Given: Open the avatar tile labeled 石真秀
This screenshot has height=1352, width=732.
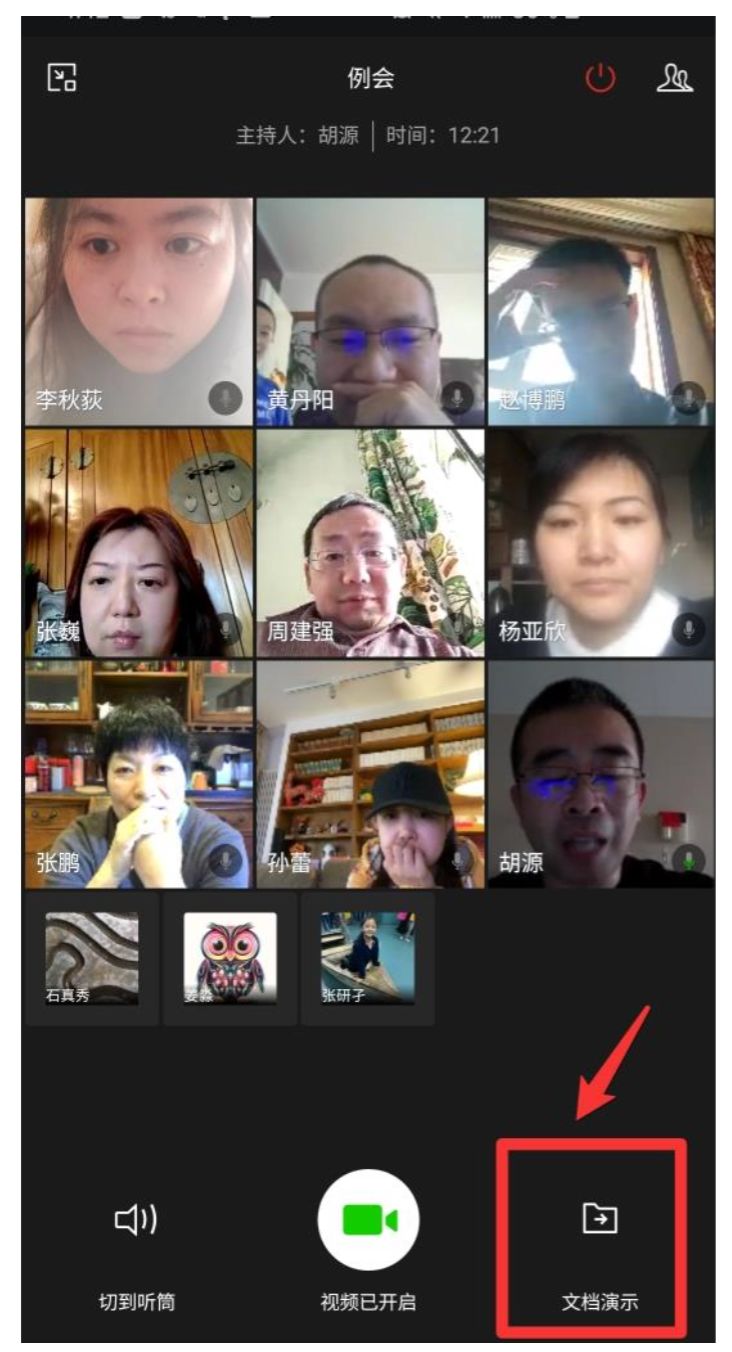Looking at the screenshot, I should pos(92,958).
